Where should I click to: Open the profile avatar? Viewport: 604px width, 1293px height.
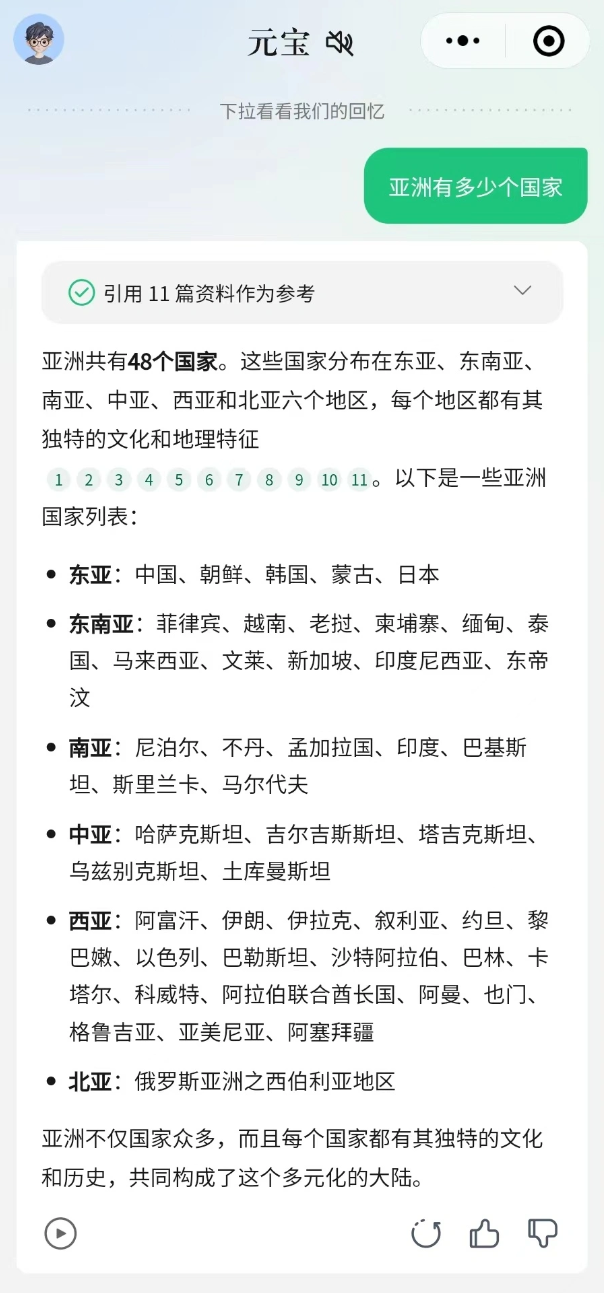pyautogui.click(x=38, y=39)
